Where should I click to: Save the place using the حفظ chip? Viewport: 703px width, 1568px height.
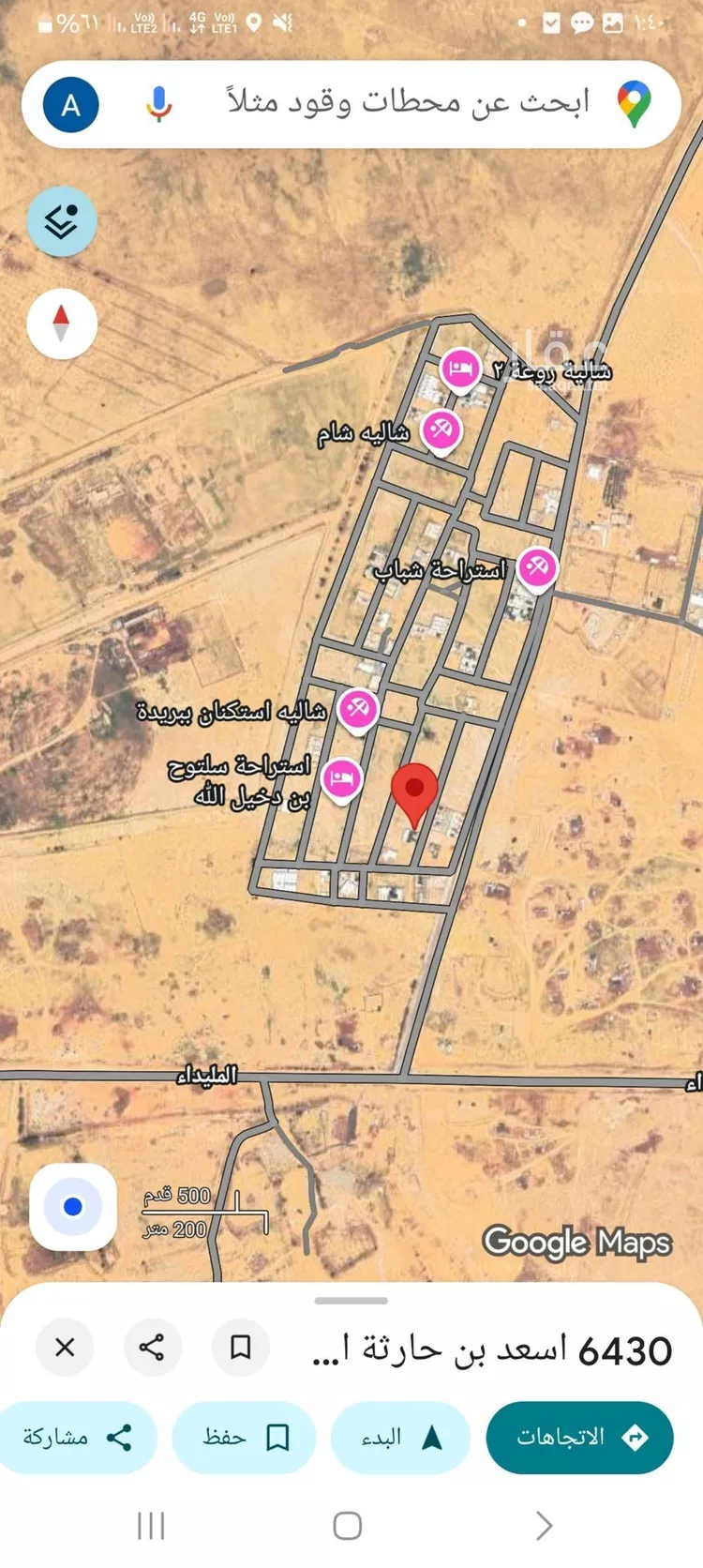pos(244,1437)
